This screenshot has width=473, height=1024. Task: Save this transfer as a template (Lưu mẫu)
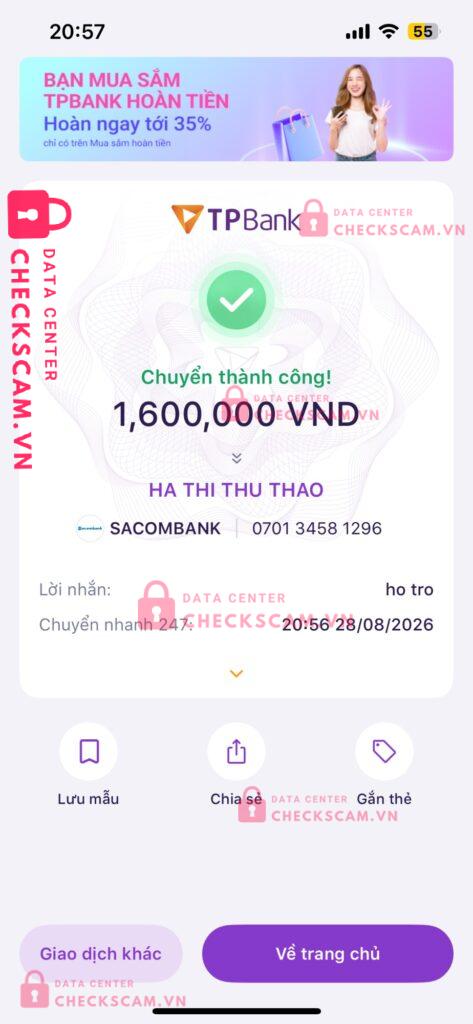[88, 752]
